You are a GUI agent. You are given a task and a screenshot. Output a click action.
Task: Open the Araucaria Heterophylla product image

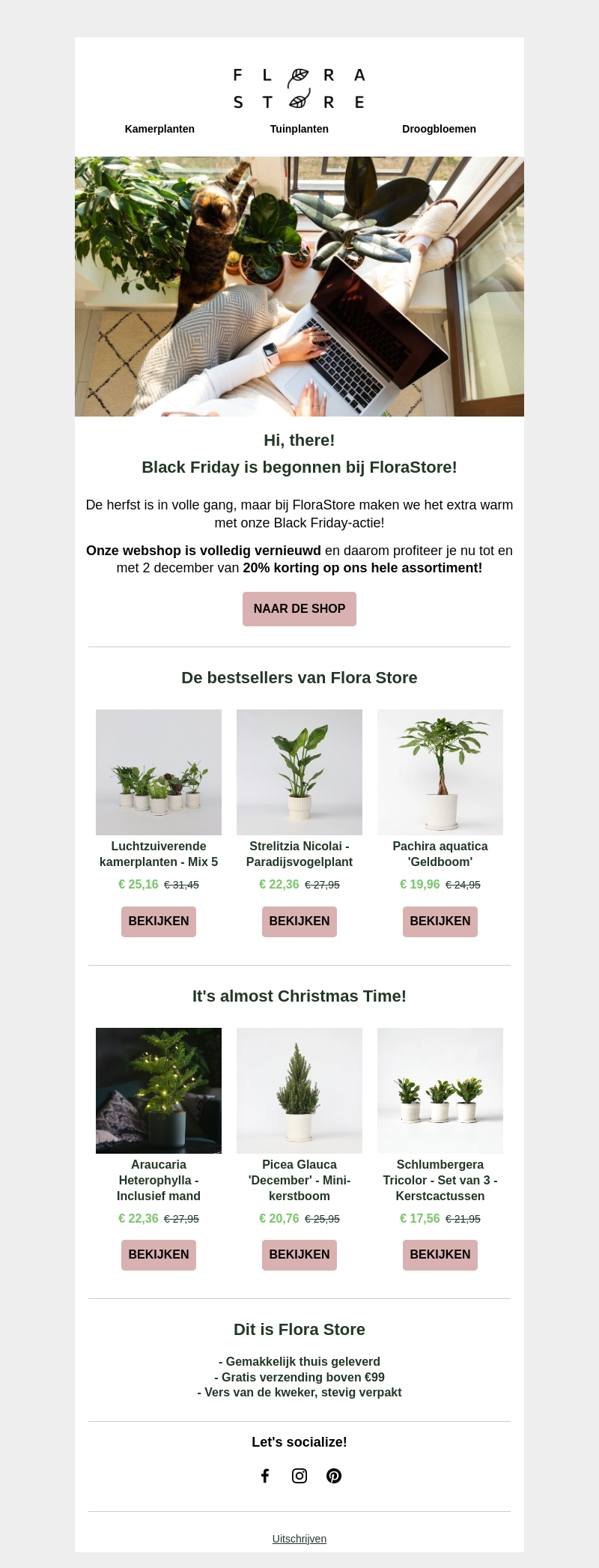tap(159, 1091)
